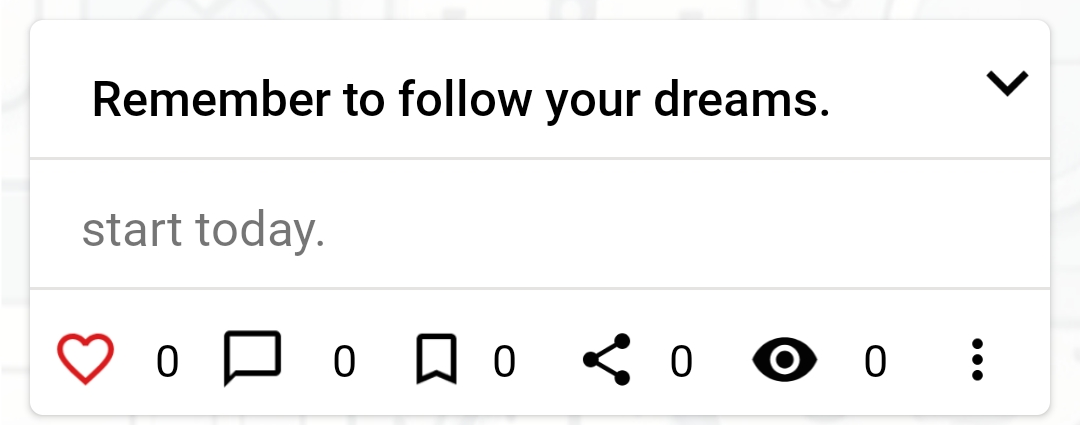This screenshot has height=425, width=1080.
Task: Bookmark the follow your dreams post
Action: point(436,360)
